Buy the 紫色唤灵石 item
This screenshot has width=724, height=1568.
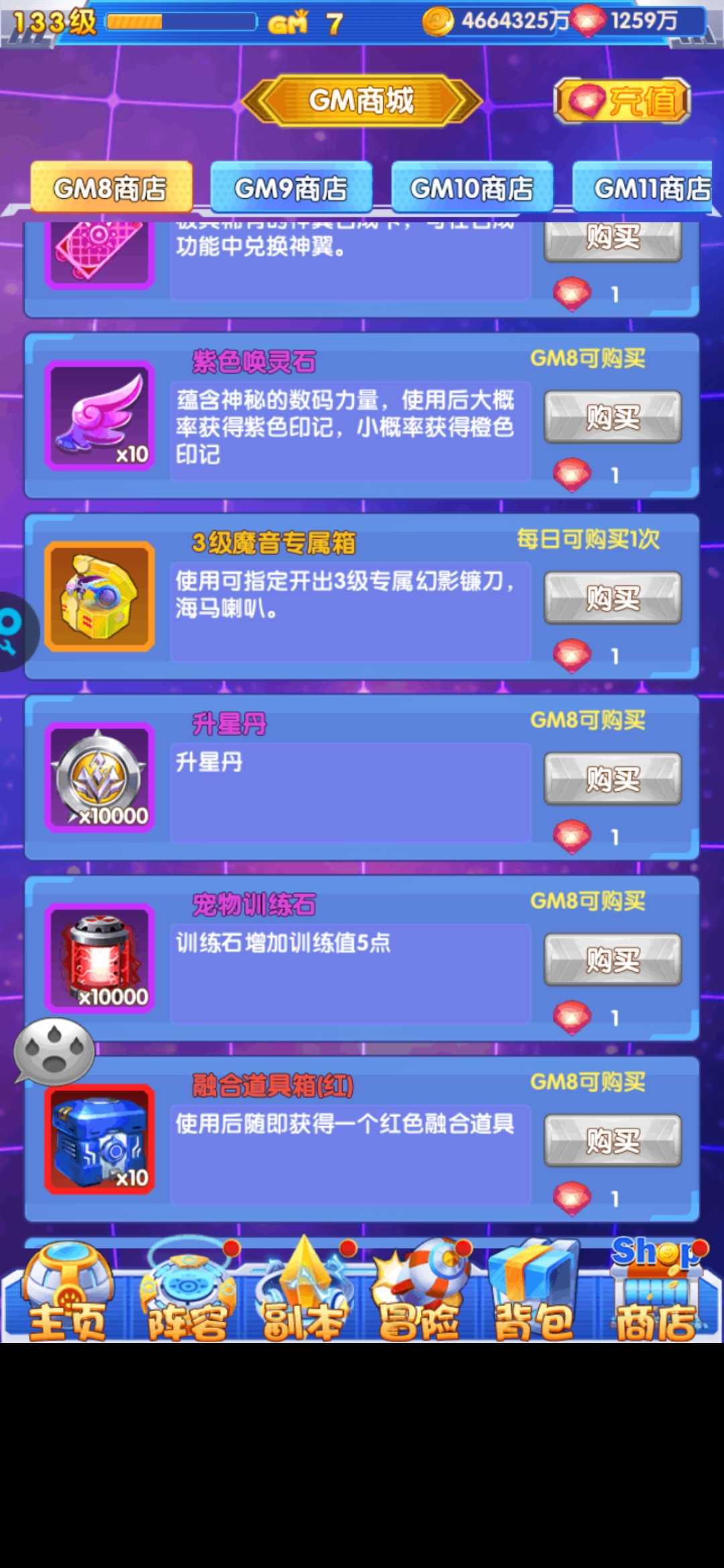tap(613, 417)
